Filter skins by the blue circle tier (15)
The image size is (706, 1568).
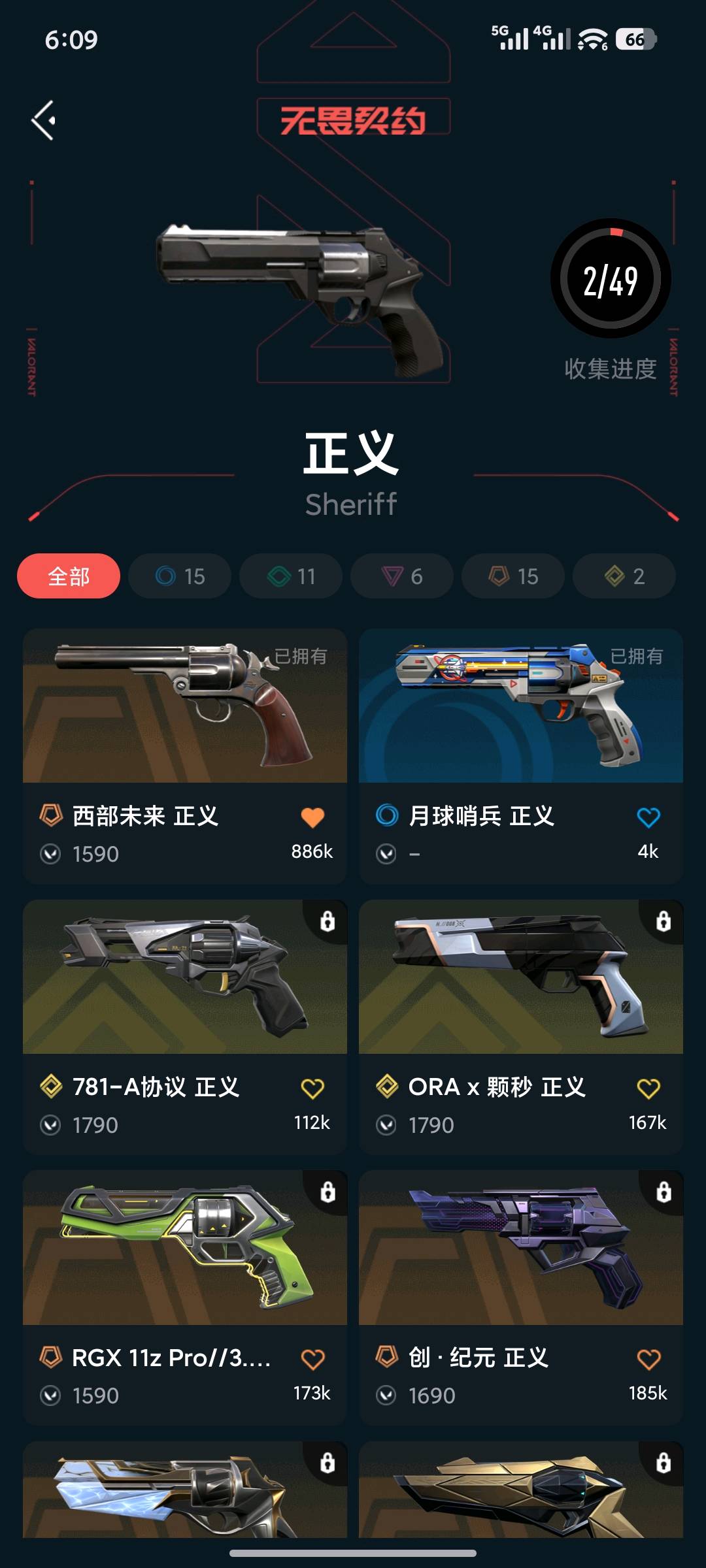pyautogui.click(x=180, y=576)
